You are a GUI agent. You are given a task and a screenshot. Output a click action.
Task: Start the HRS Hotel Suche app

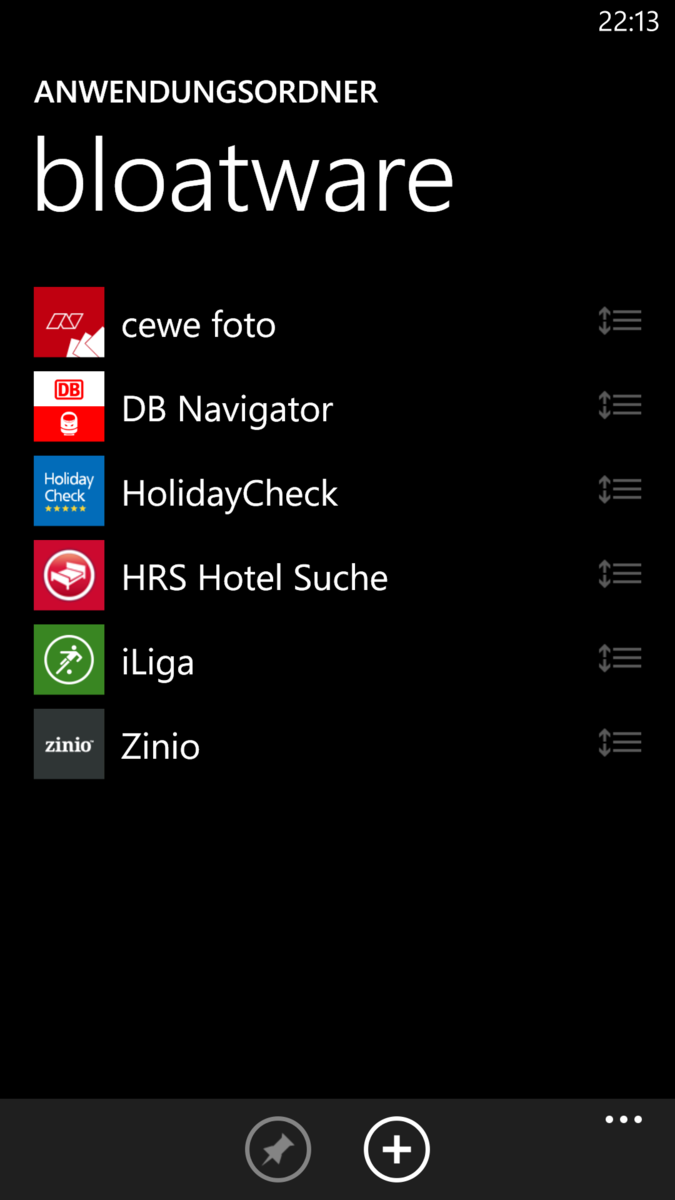(254, 577)
